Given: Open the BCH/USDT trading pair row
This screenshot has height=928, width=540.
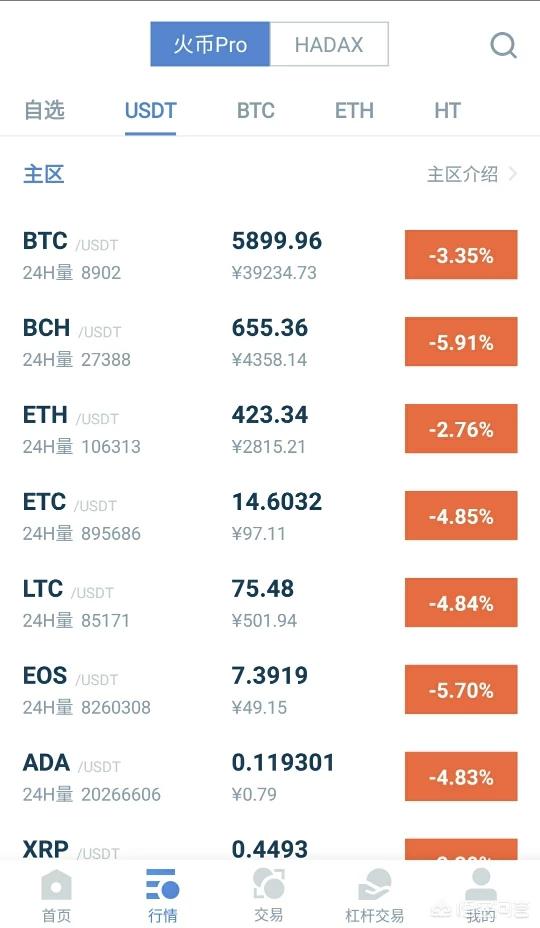Looking at the screenshot, I should (x=270, y=342).
